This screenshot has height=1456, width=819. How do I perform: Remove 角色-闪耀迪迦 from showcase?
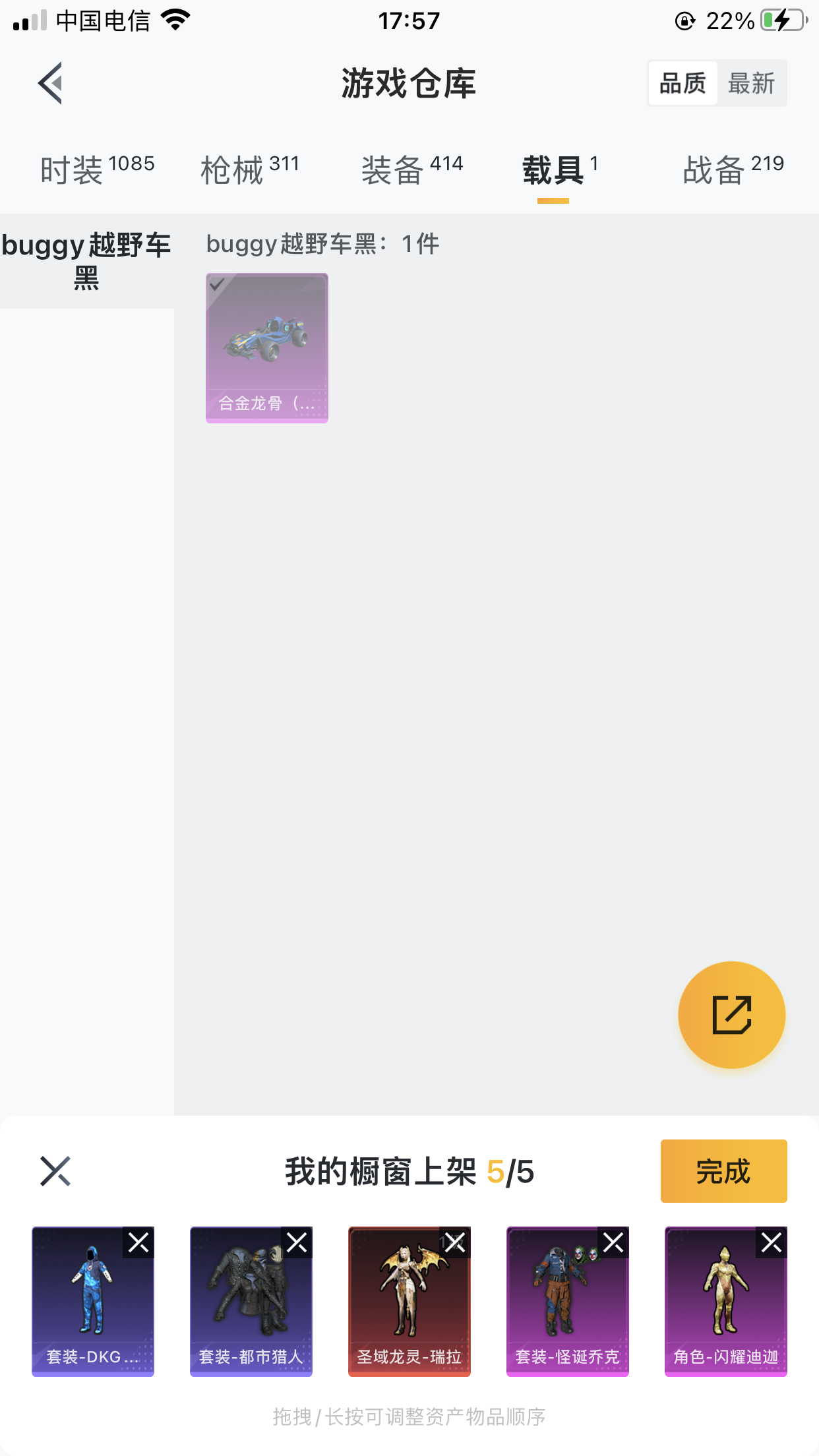(x=772, y=1243)
